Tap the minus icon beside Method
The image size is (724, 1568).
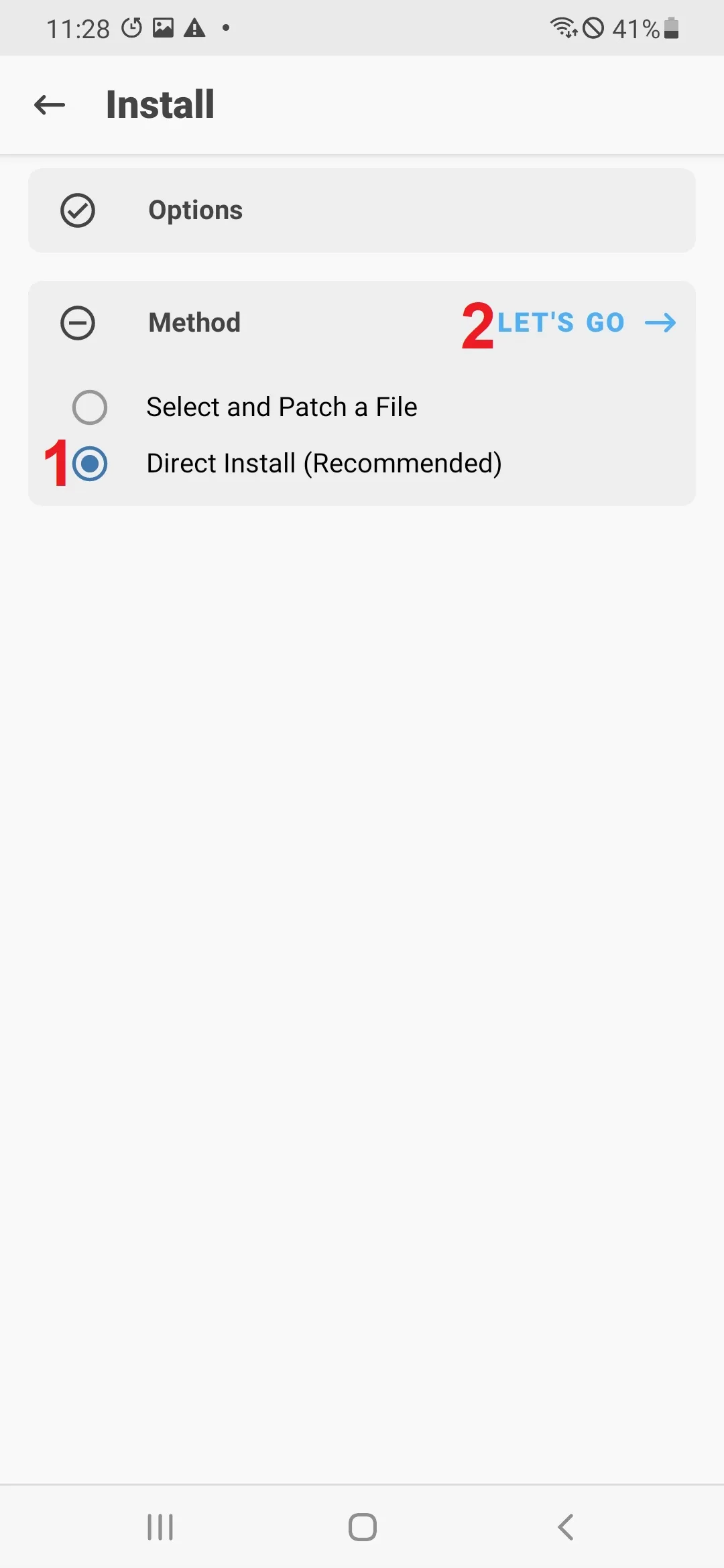pyautogui.click(x=78, y=322)
